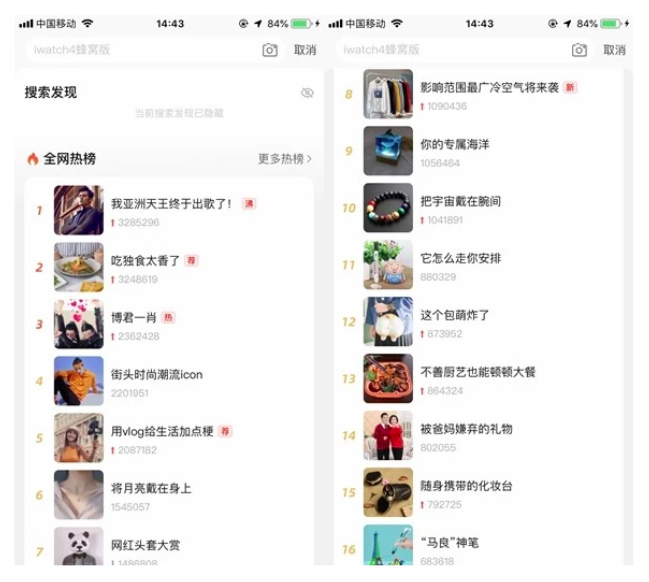Open hot topic 我亚洲天王终于出歌了
Viewport: 649px width, 582px height.
click(171, 204)
